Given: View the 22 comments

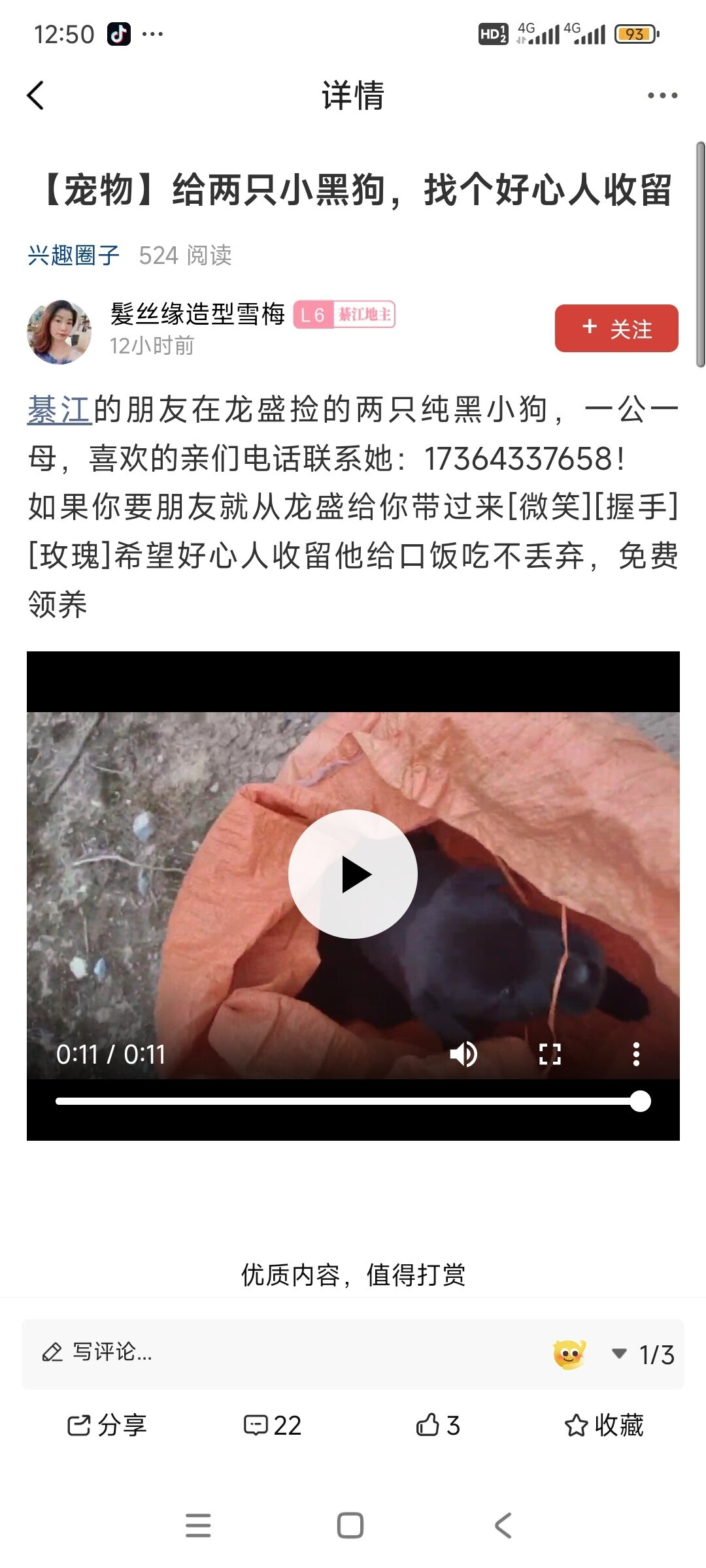Looking at the screenshot, I should [x=273, y=1425].
